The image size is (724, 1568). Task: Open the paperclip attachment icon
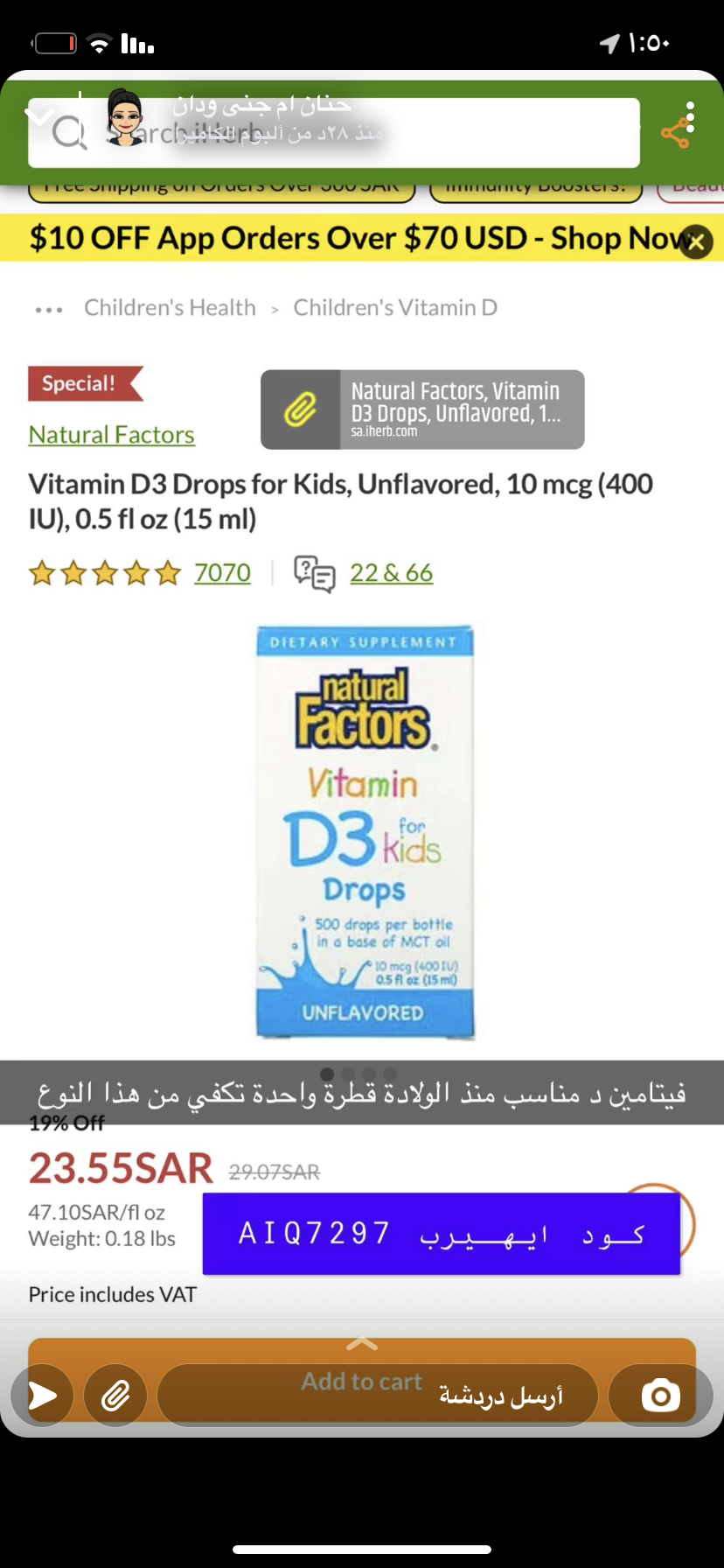[115, 1396]
